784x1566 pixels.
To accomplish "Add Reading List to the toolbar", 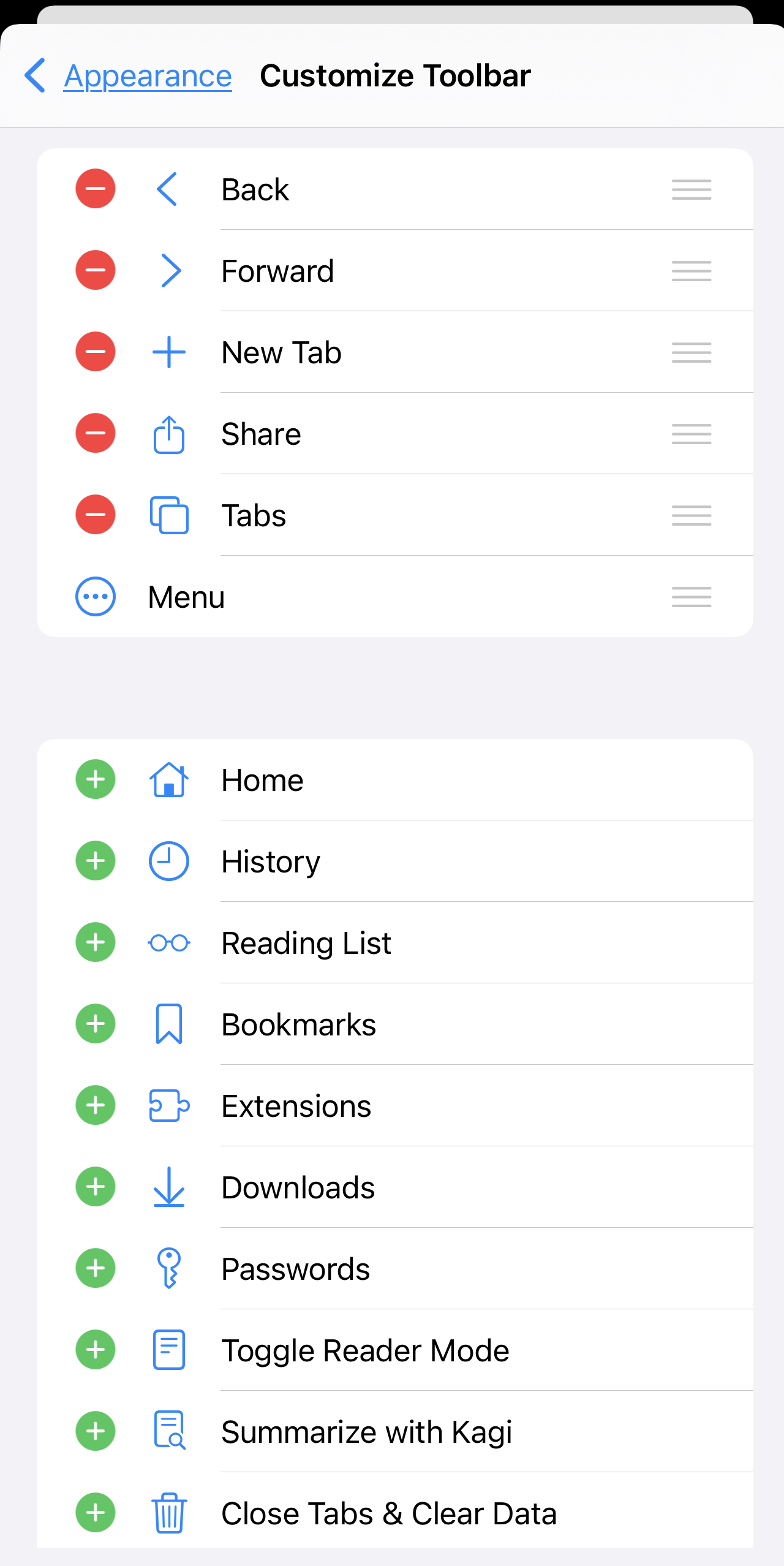I will [96, 942].
